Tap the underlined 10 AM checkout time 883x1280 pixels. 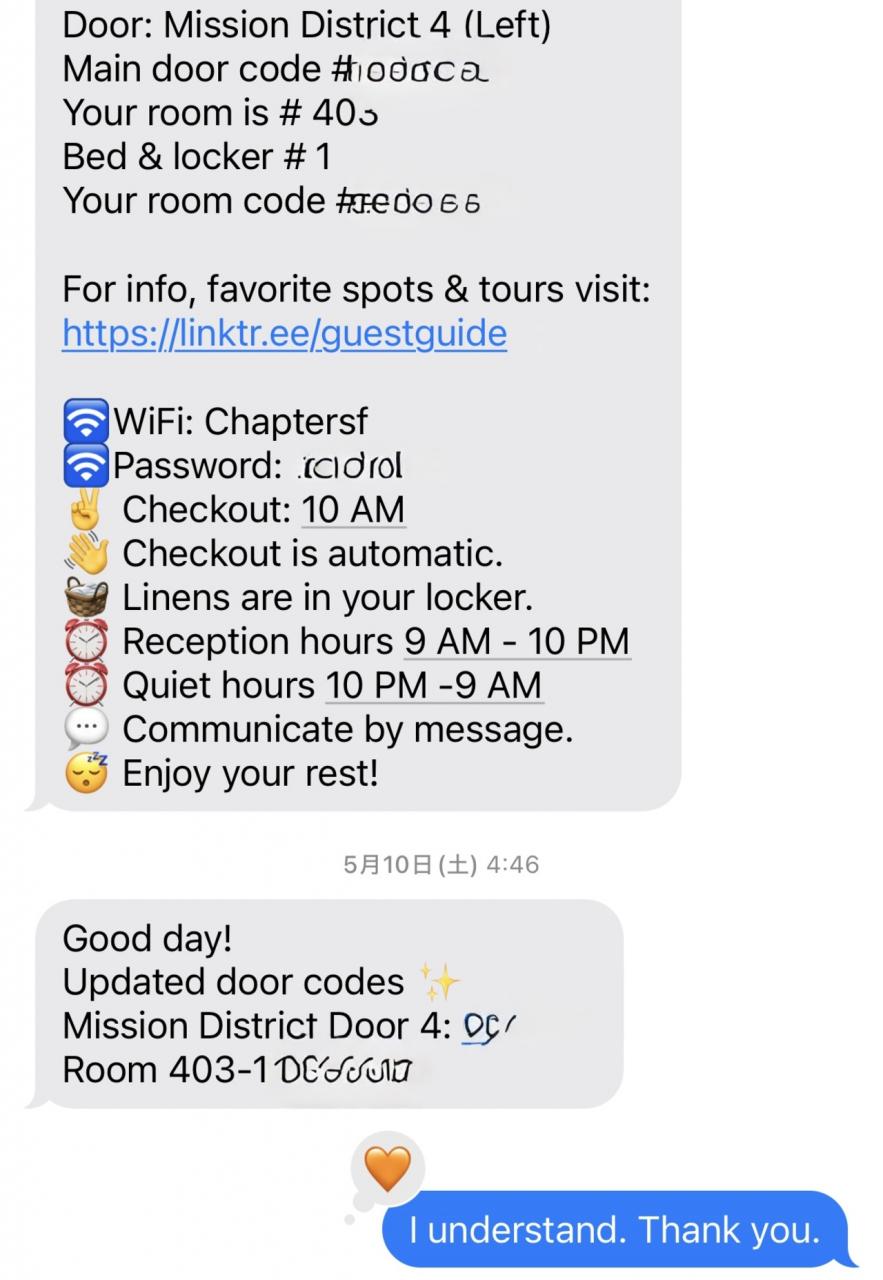[353, 509]
